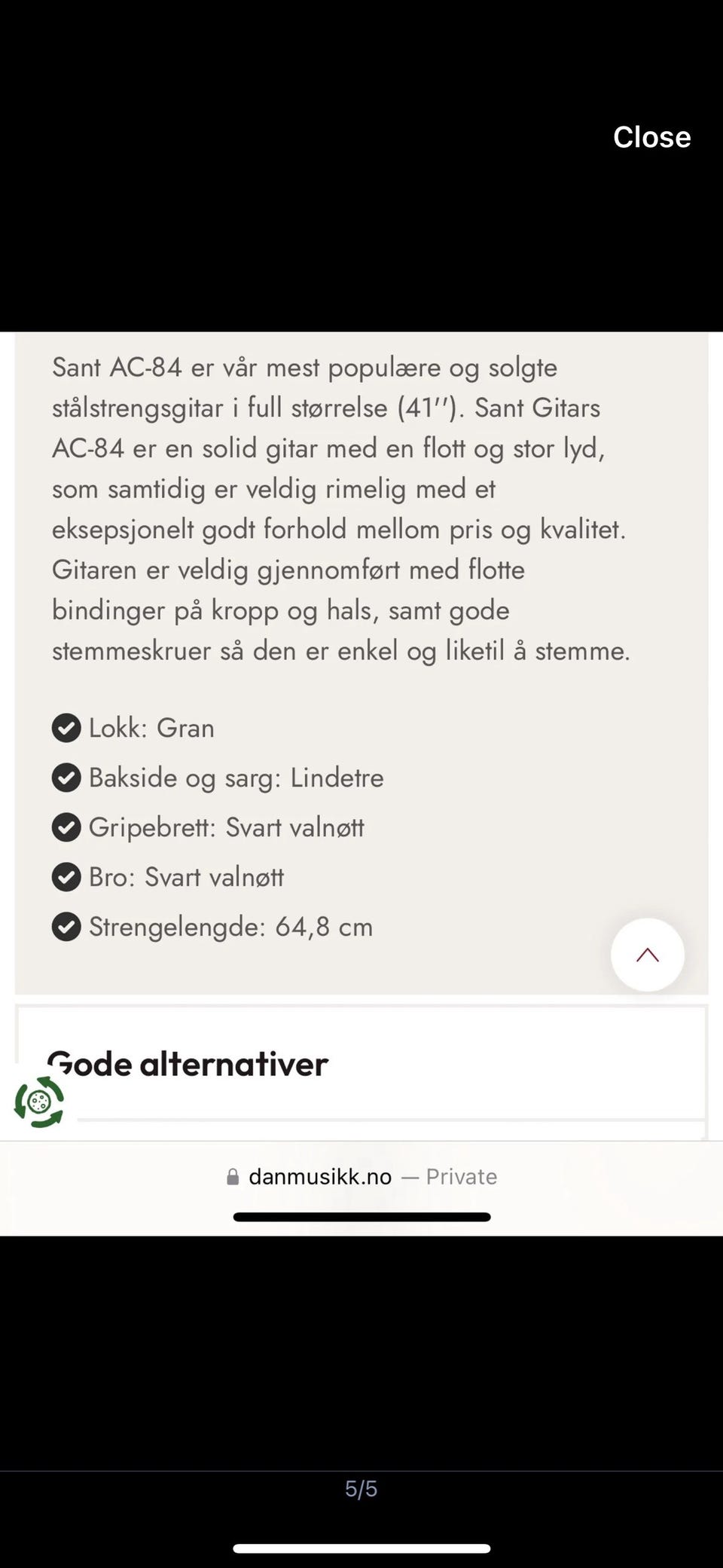
Task: Click the checkmark icon next to Bakside og sarg
Action: (66, 778)
